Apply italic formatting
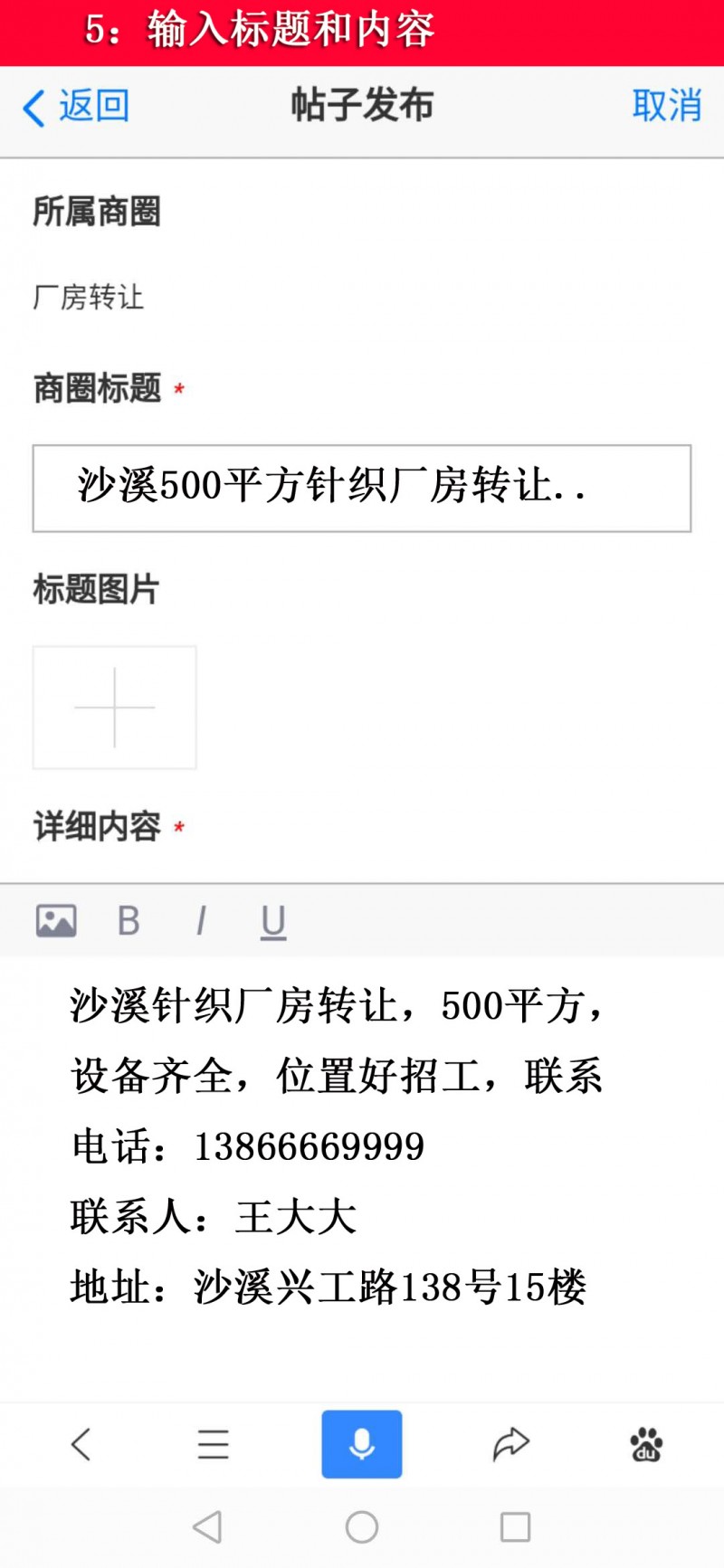 (201, 921)
